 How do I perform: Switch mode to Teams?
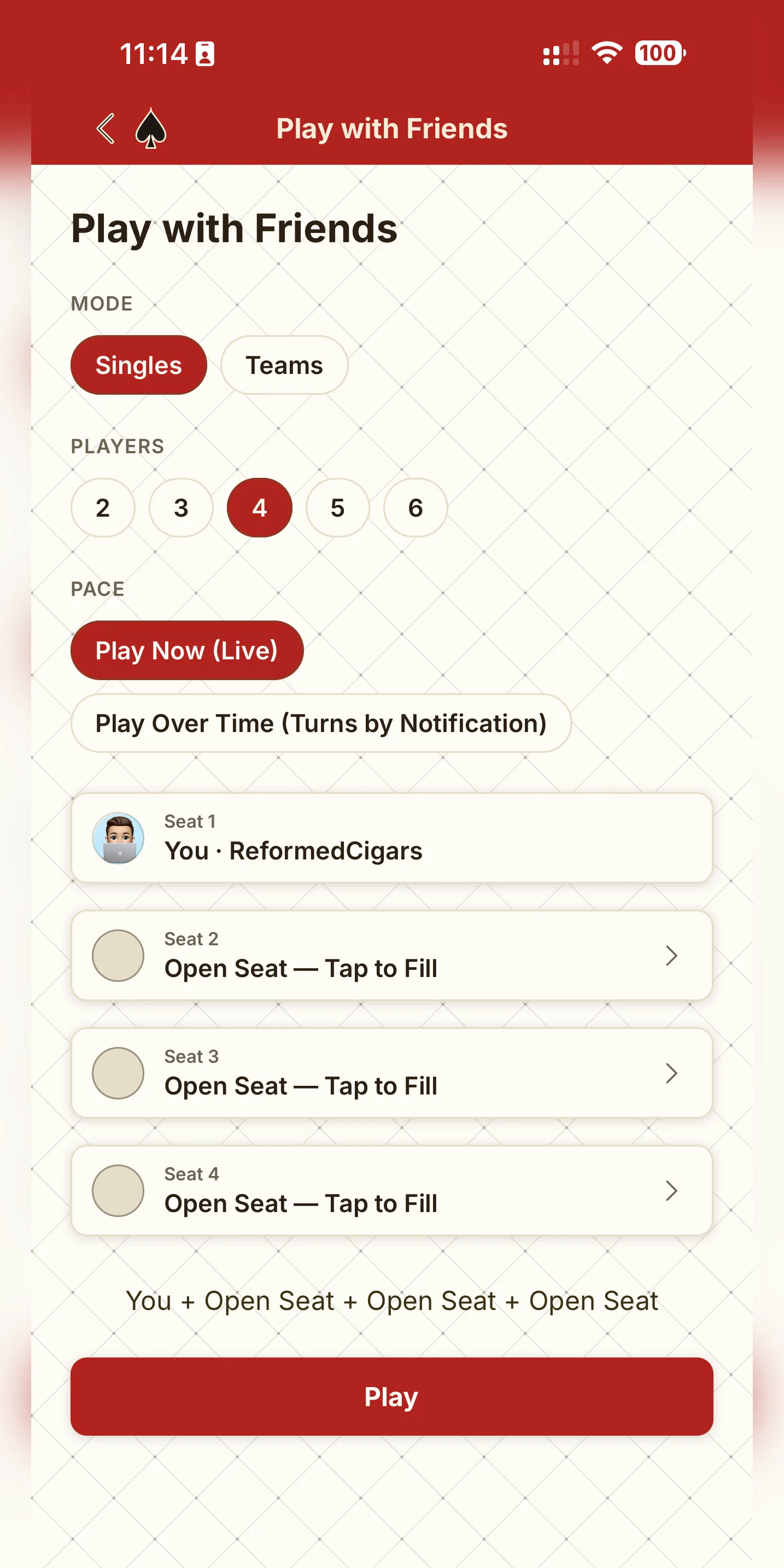[x=284, y=365]
